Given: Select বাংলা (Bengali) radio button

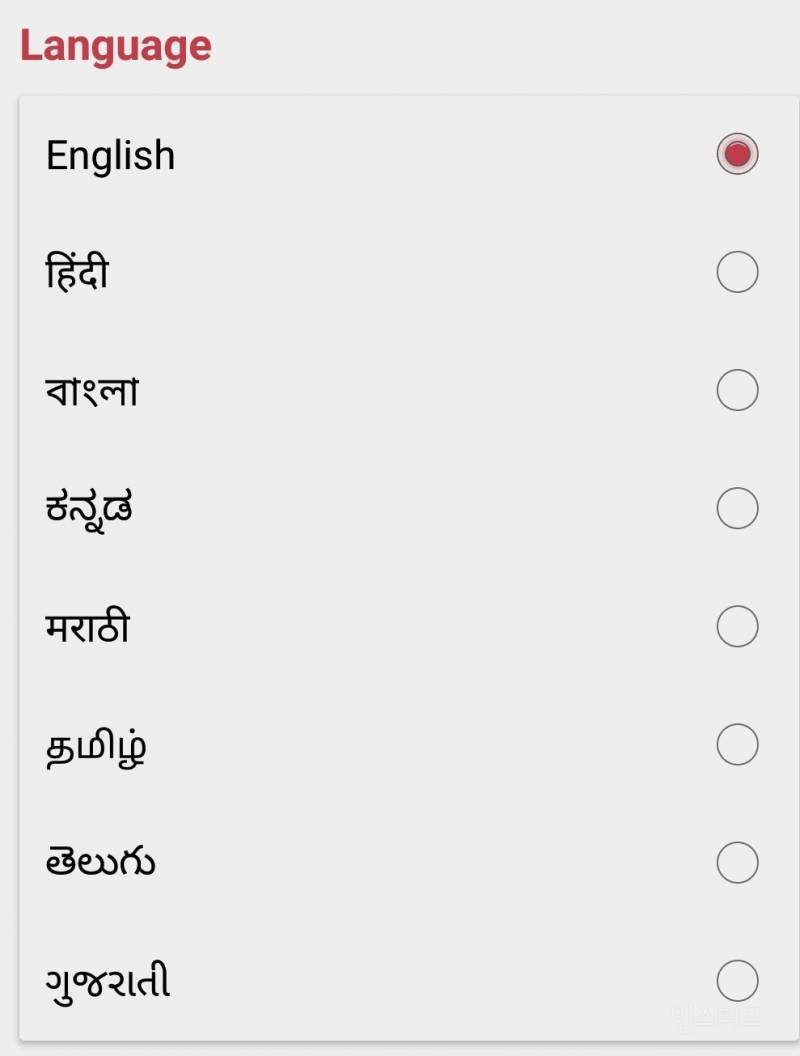Looking at the screenshot, I should coord(737,390).
